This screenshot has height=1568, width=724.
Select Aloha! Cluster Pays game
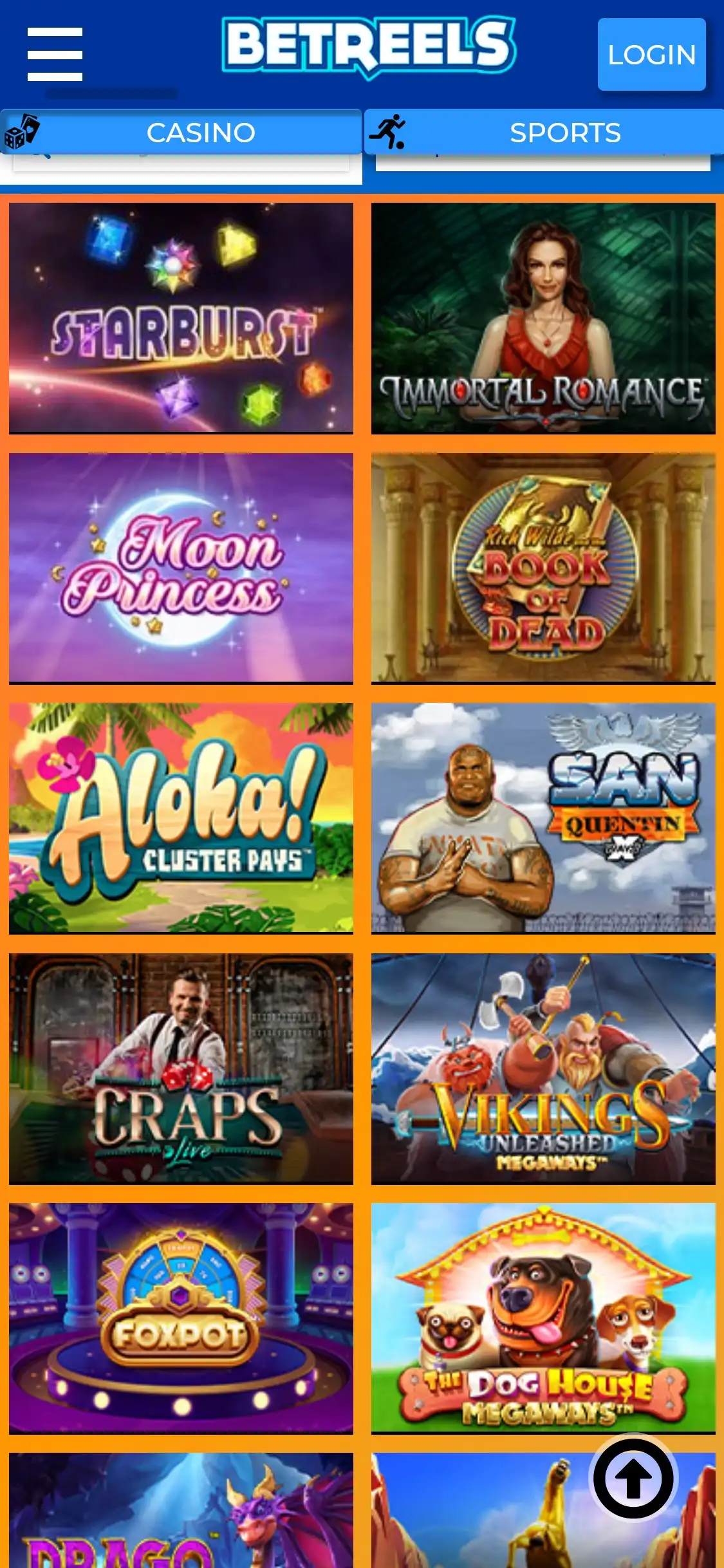[181, 817]
